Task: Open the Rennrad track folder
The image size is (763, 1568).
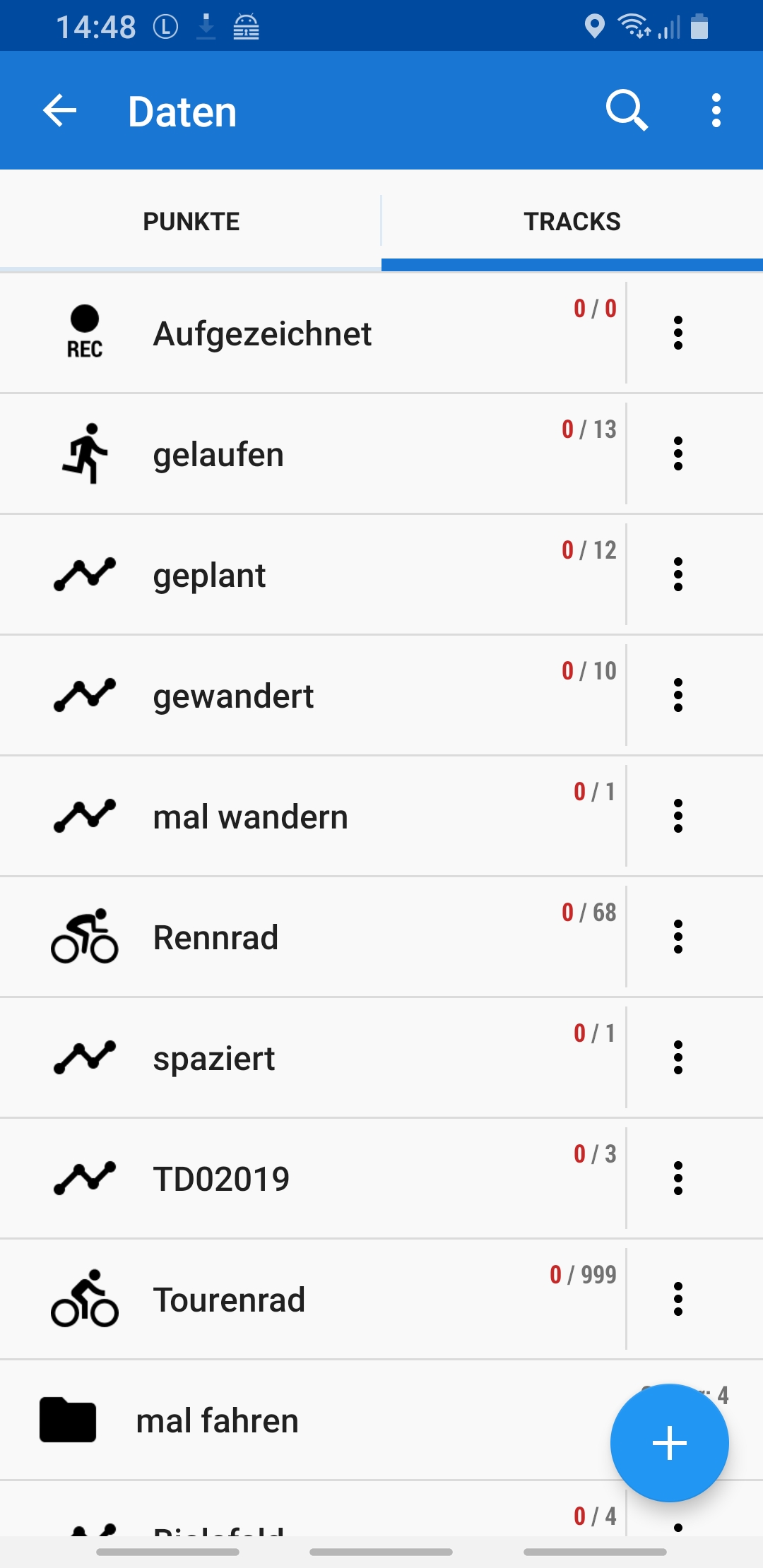Action: pos(215,937)
